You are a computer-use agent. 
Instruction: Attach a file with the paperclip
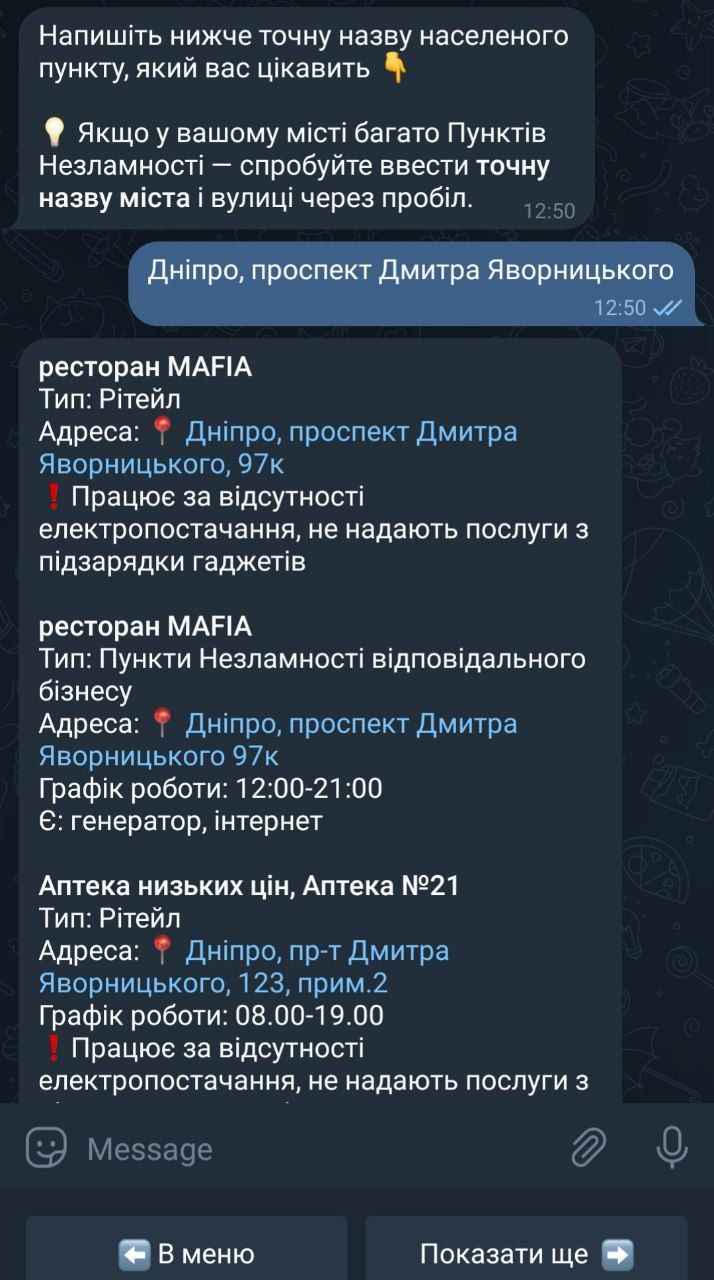(589, 1148)
